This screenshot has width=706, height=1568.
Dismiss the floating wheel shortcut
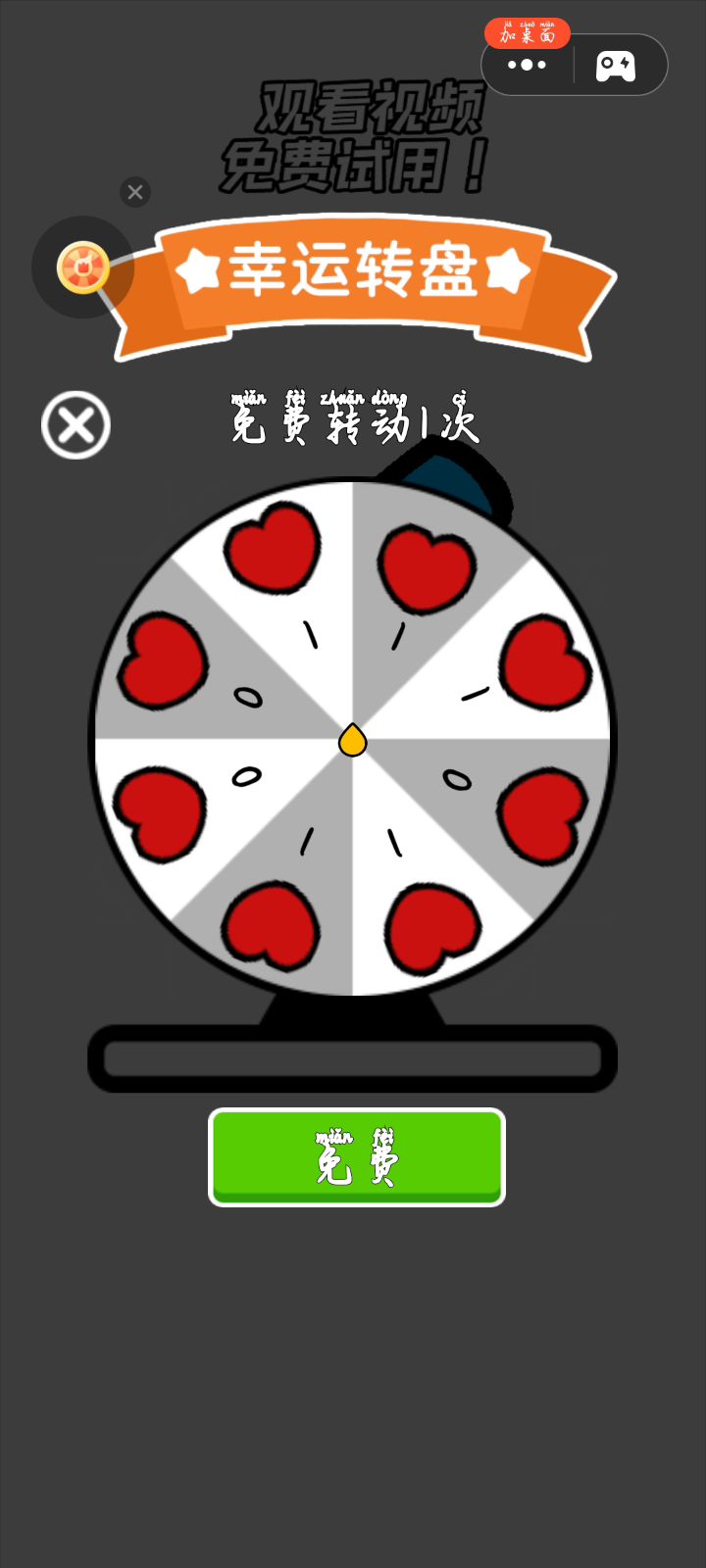pyautogui.click(x=135, y=192)
